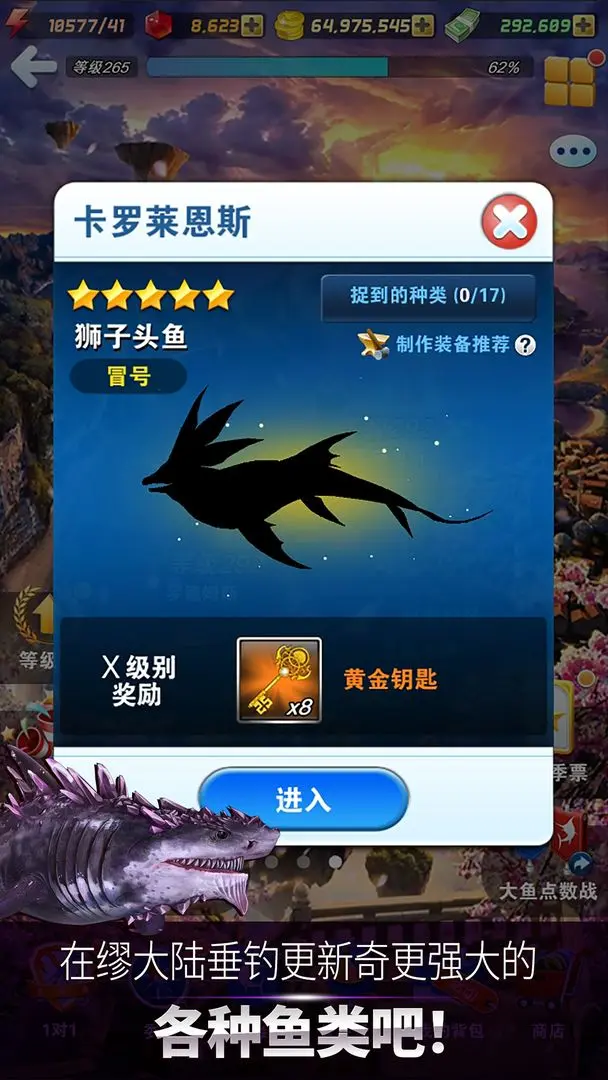The image size is (608, 1080).
Task: Close the 卡罗莱恩斯 dialog
Action: coord(509,221)
